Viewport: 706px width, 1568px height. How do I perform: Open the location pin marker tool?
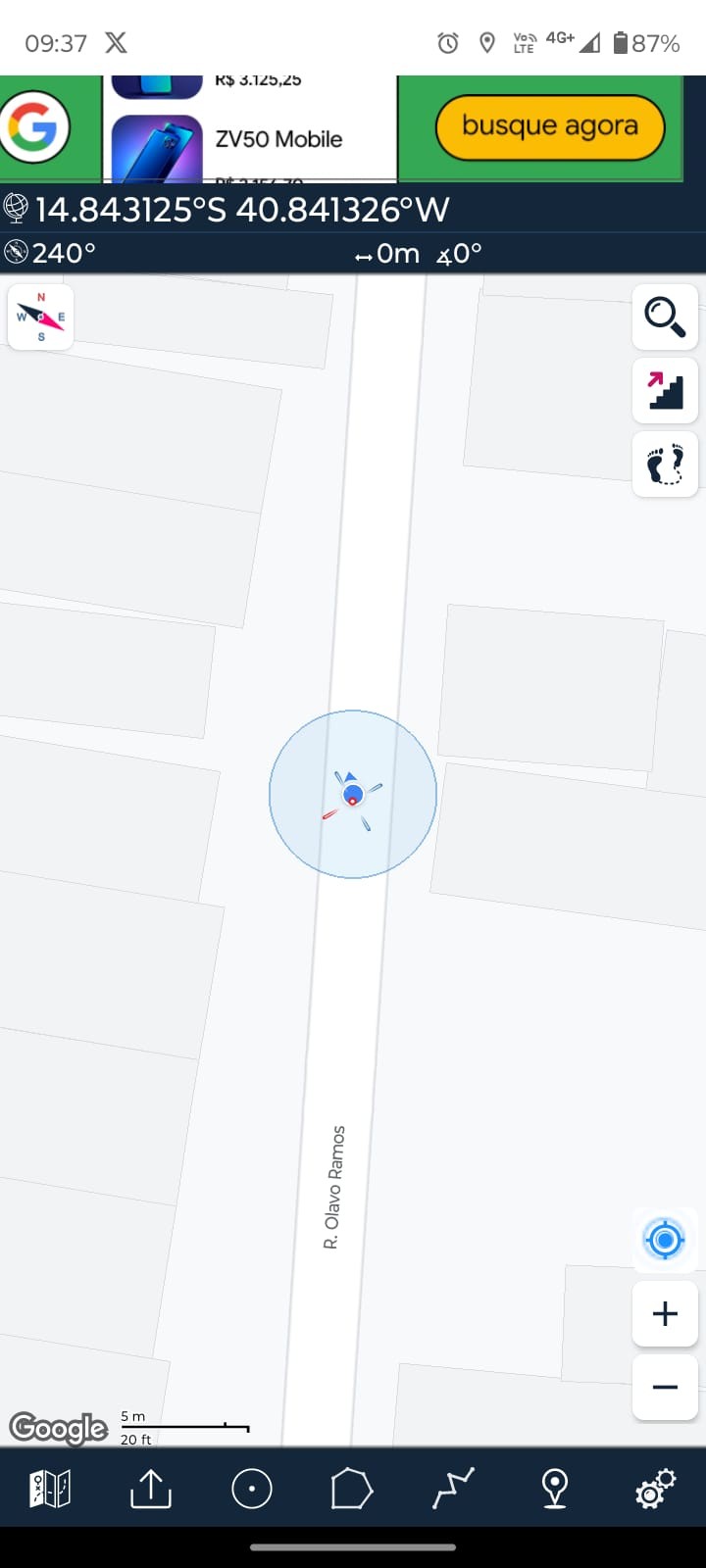[x=554, y=1489]
